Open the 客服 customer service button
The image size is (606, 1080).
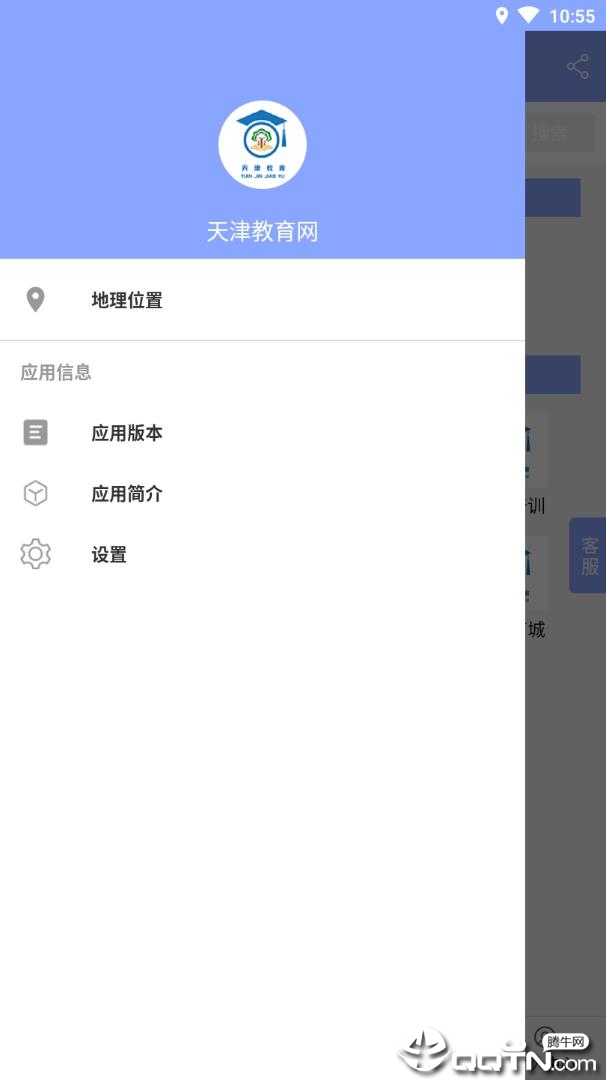[589, 556]
